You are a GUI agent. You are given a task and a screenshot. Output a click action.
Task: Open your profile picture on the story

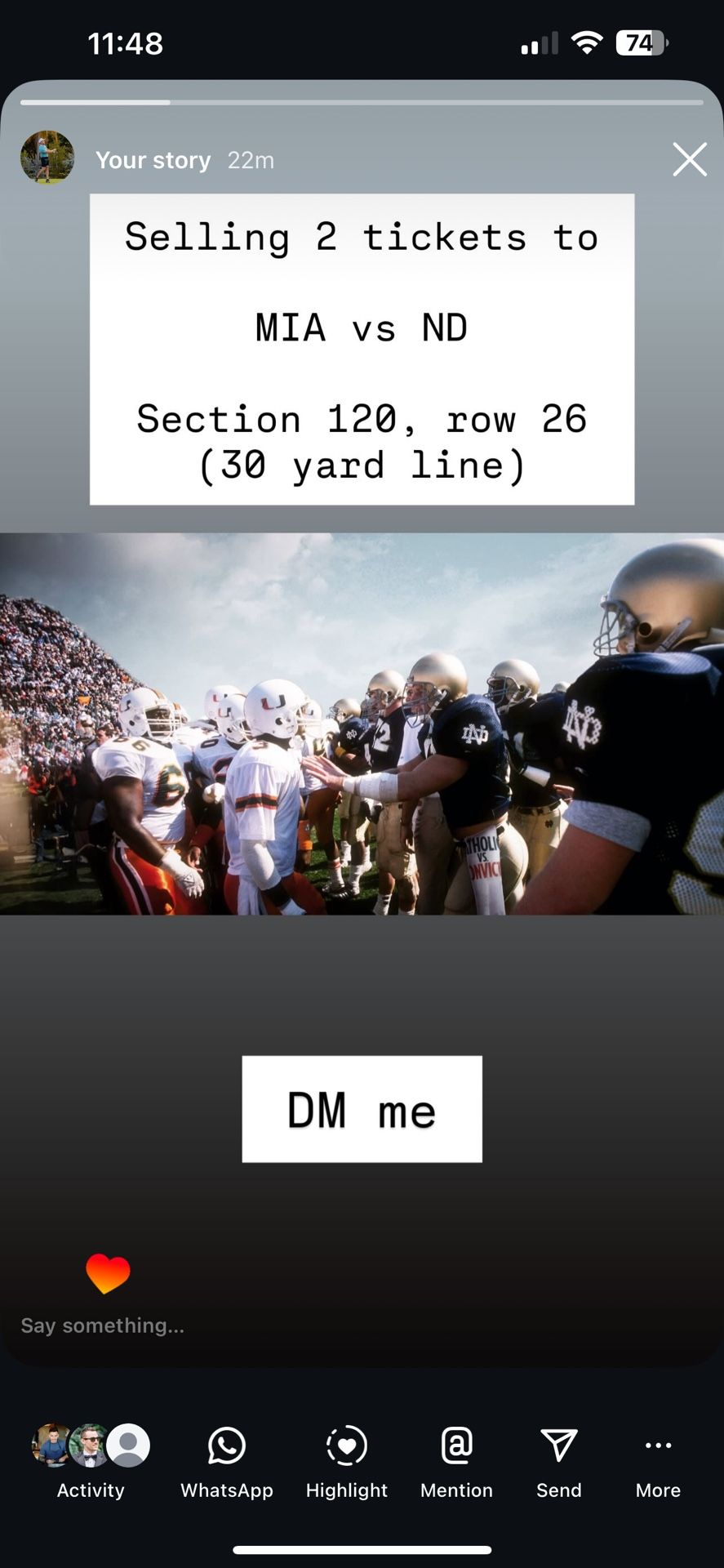[47, 158]
